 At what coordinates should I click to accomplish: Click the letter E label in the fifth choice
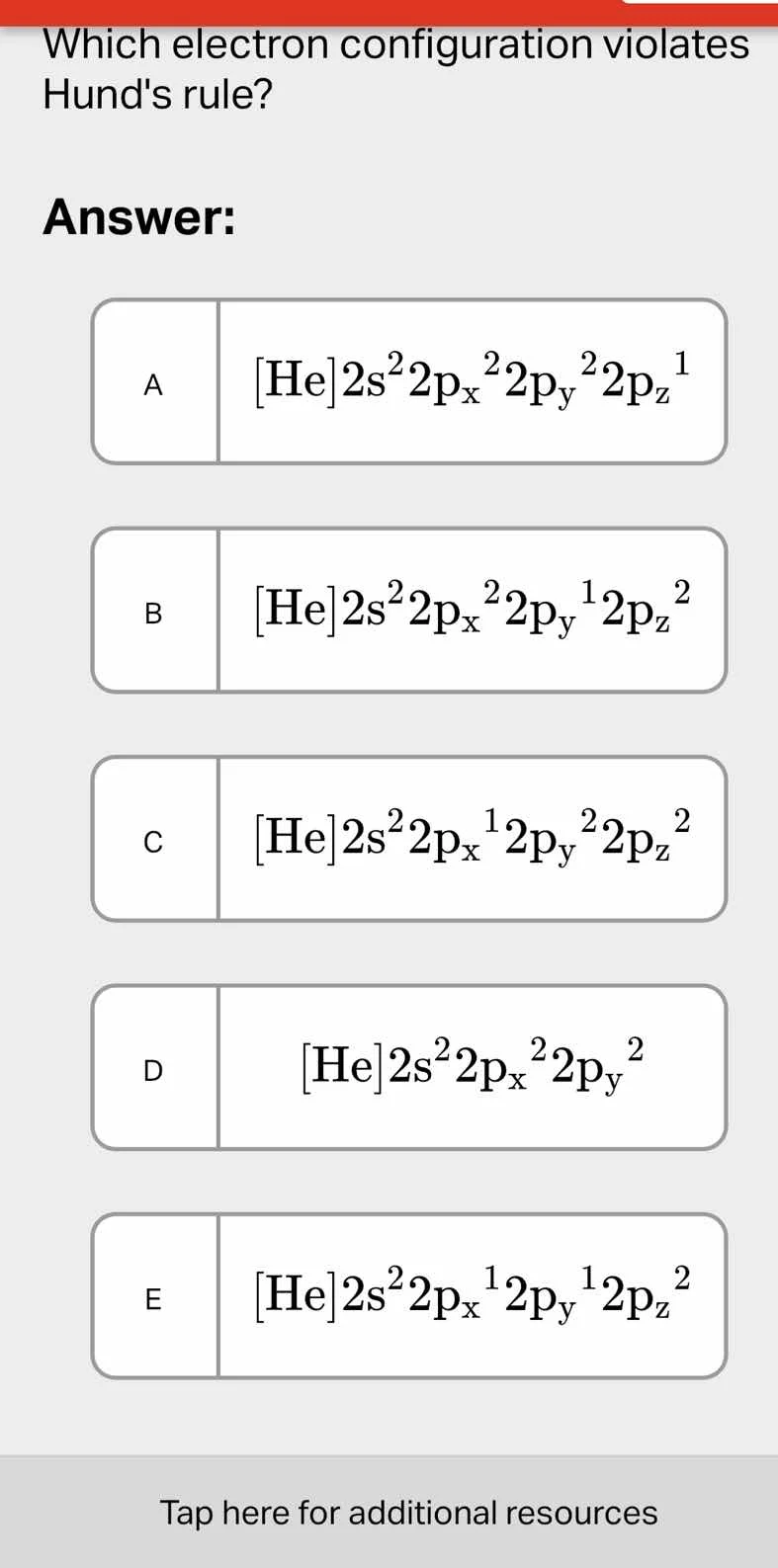click(153, 1300)
